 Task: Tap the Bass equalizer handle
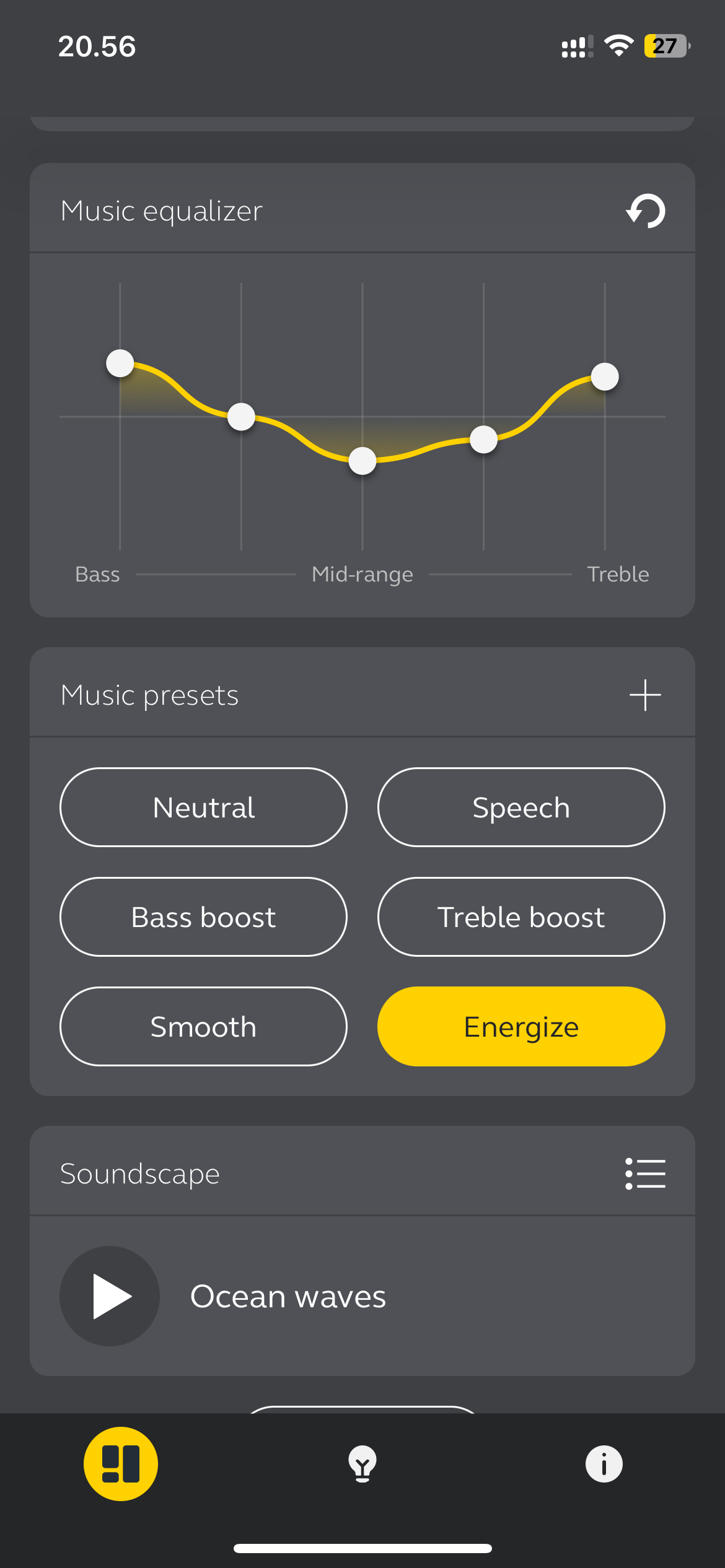coord(120,363)
